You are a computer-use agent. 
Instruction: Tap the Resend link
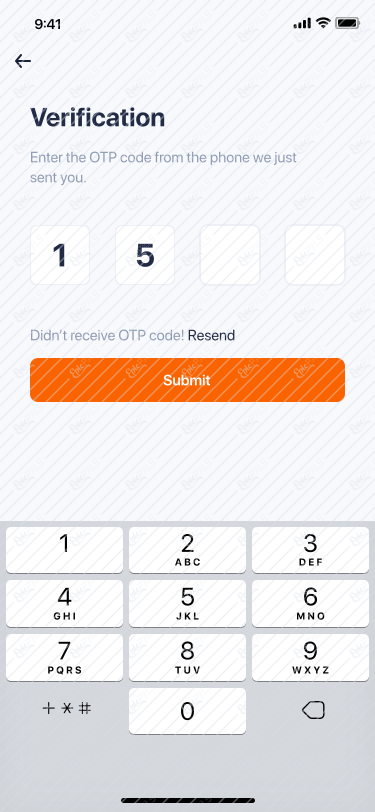pyautogui.click(x=211, y=336)
